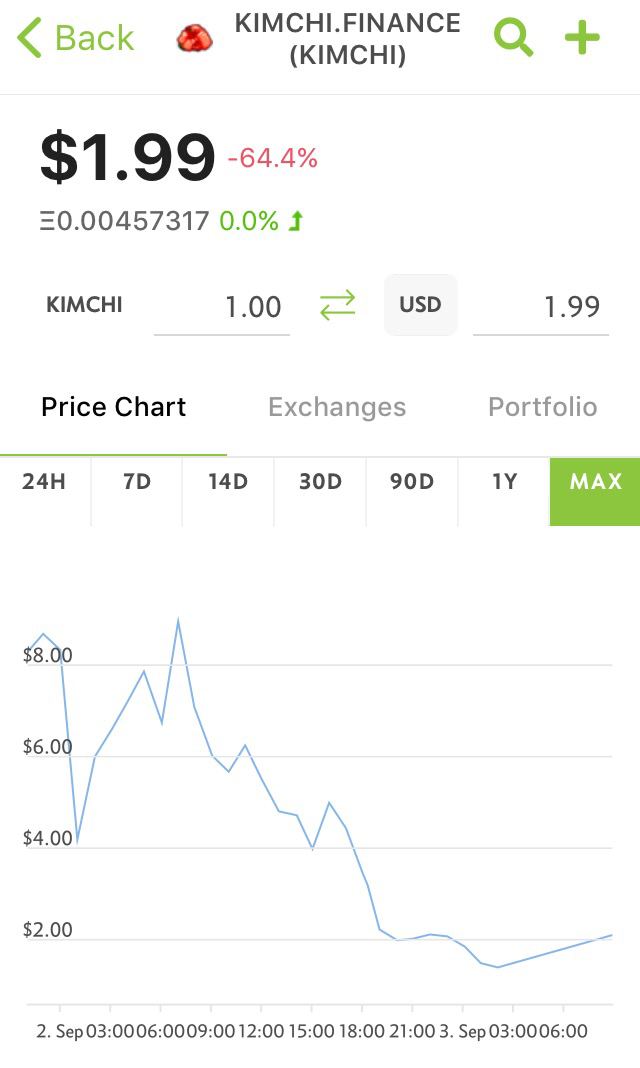The width and height of the screenshot is (640, 1068).
Task: Show the 90D chart range
Action: pyautogui.click(x=412, y=482)
